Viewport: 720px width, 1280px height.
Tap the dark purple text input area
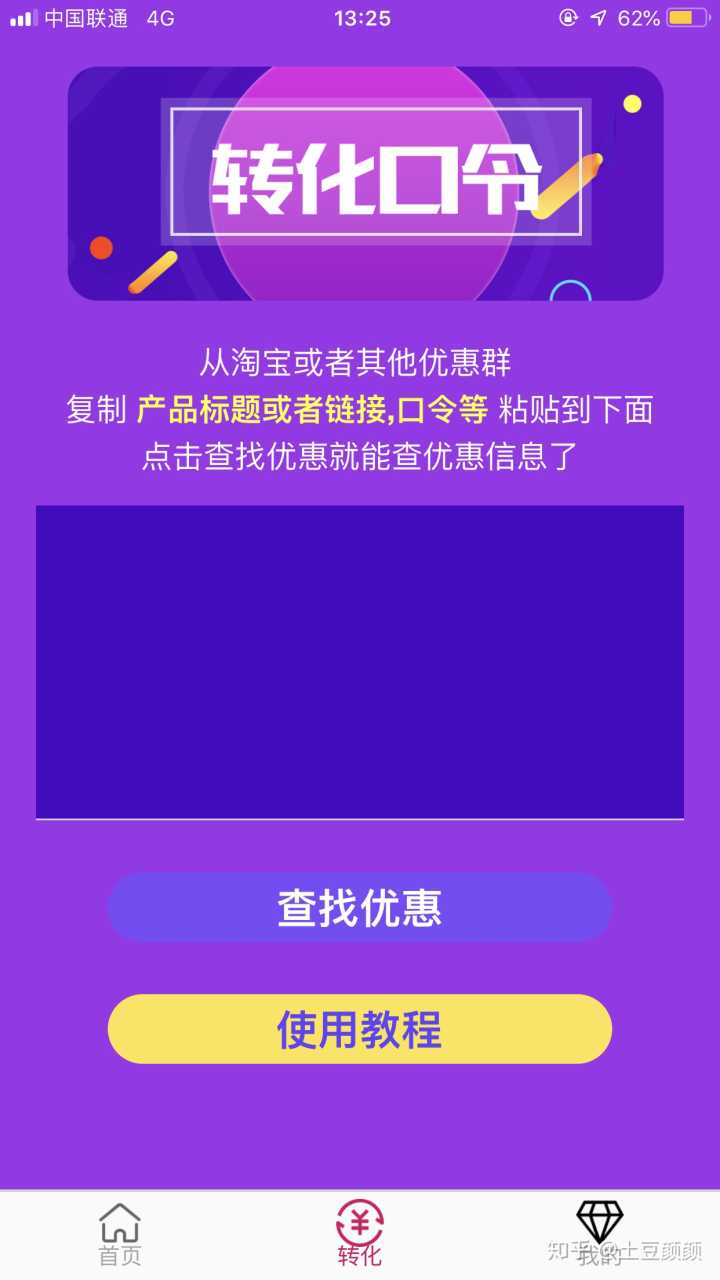[360, 662]
